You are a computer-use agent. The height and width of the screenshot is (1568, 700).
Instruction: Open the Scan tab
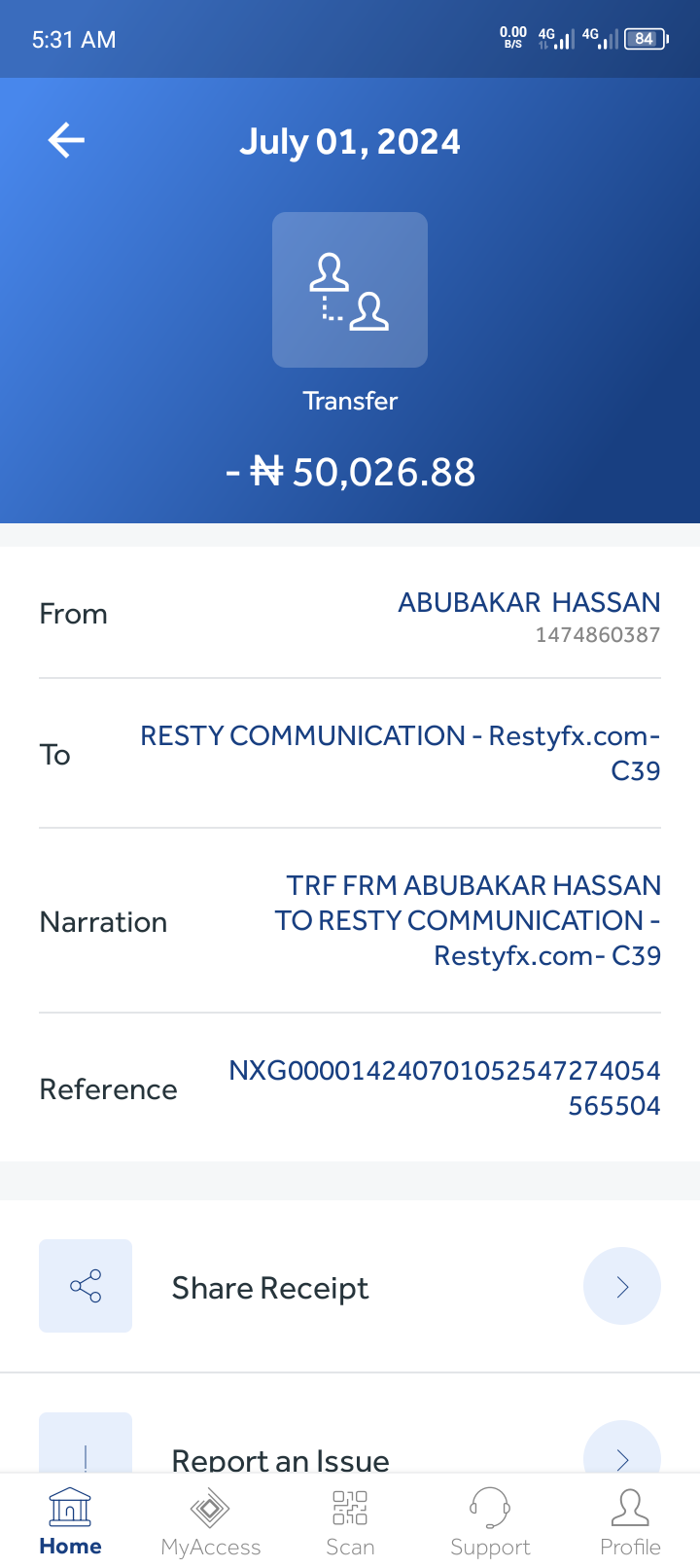pos(350,1522)
